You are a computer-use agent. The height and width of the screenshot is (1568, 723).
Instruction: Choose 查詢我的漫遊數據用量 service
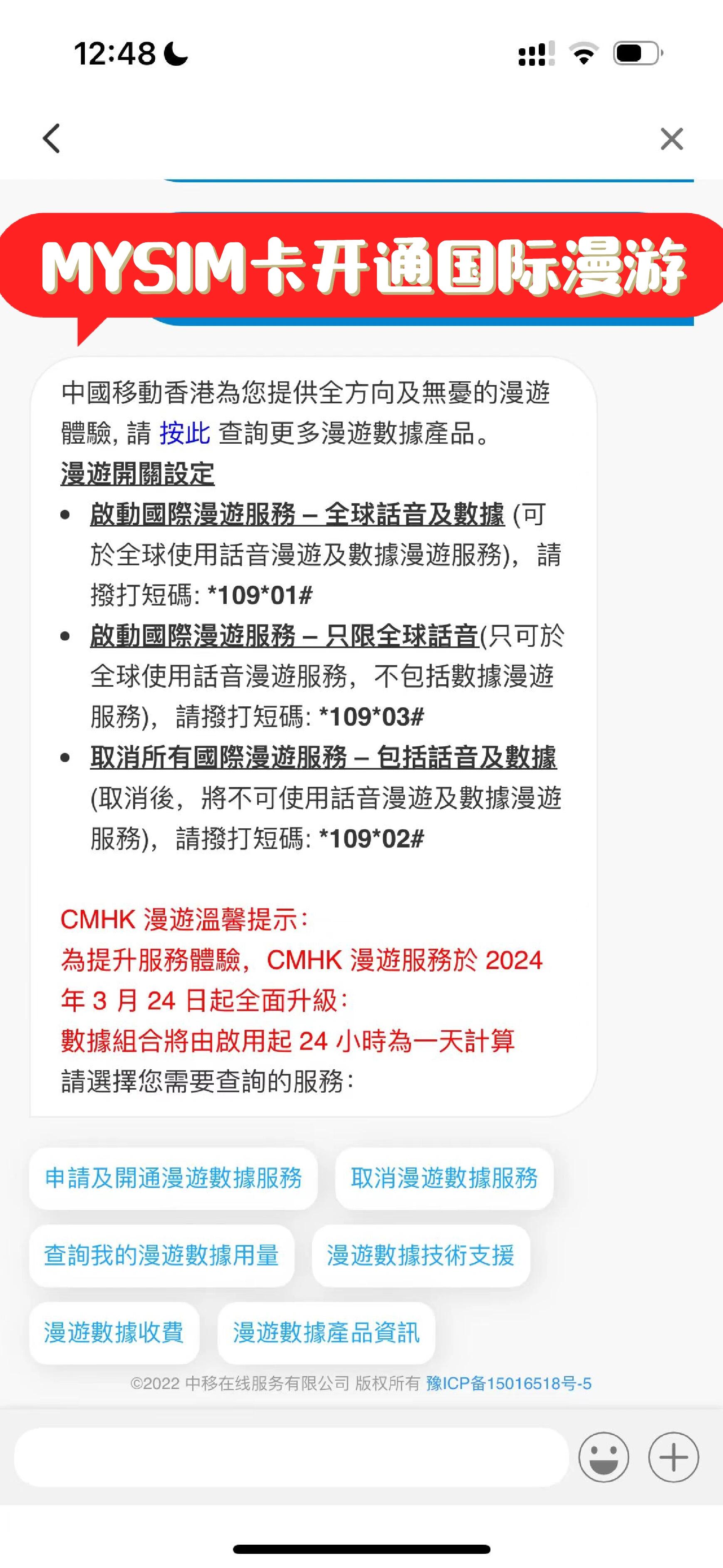pyautogui.click(x=162, y=1256)
